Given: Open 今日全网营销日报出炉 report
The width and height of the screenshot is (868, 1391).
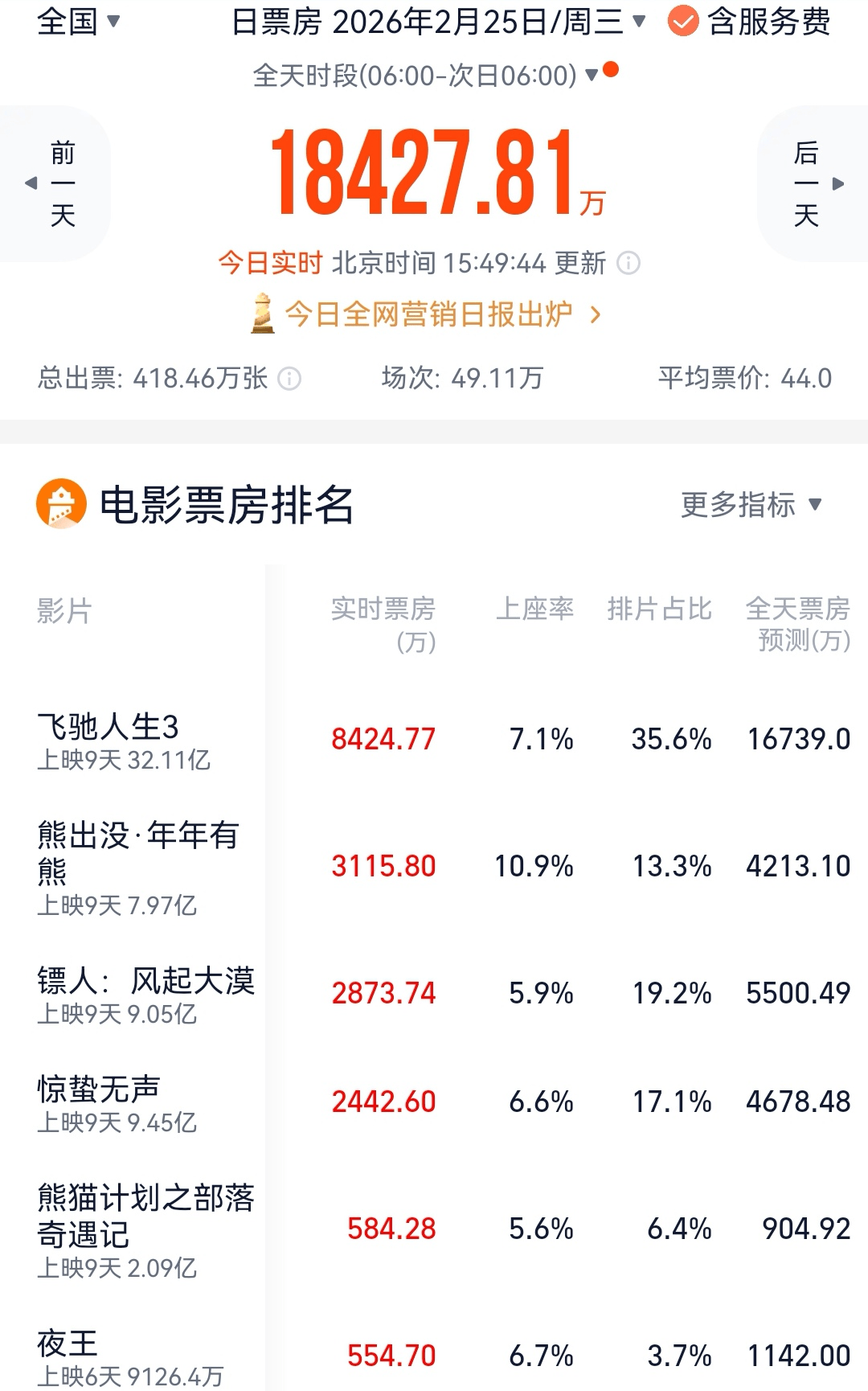Looking at the screenshot, I should [426, 314].
